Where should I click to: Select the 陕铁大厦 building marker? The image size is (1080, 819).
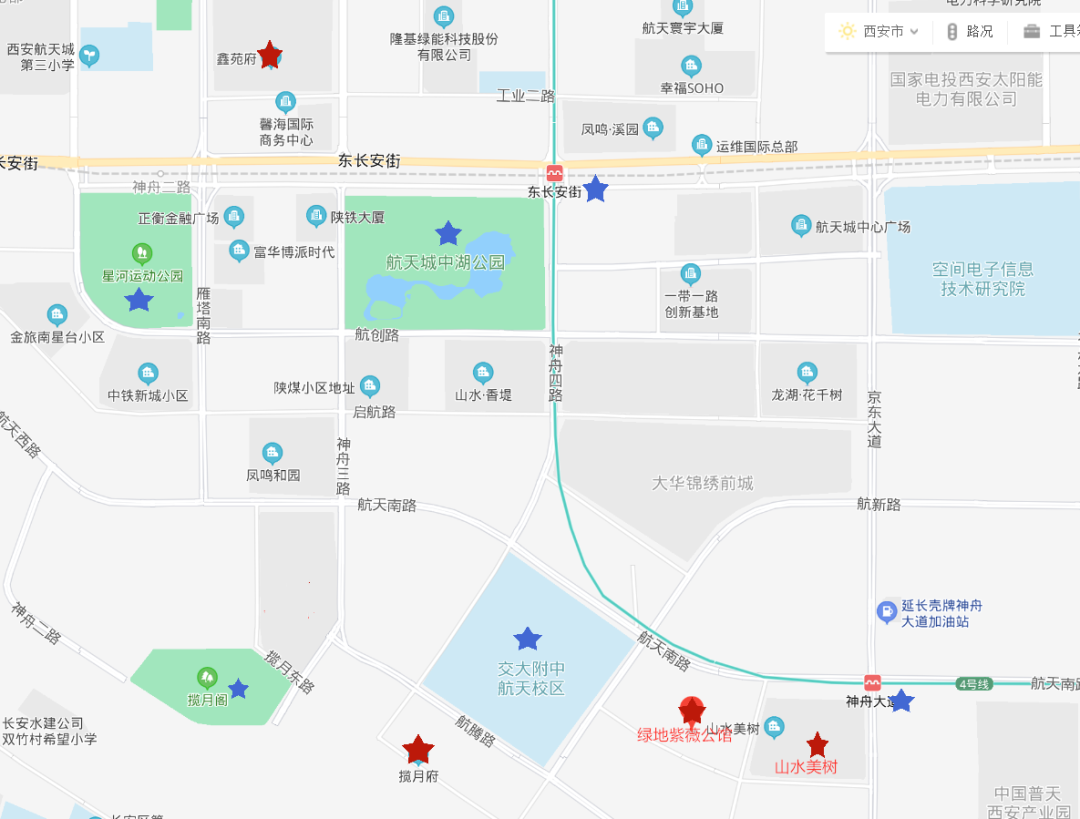(316, 215)
